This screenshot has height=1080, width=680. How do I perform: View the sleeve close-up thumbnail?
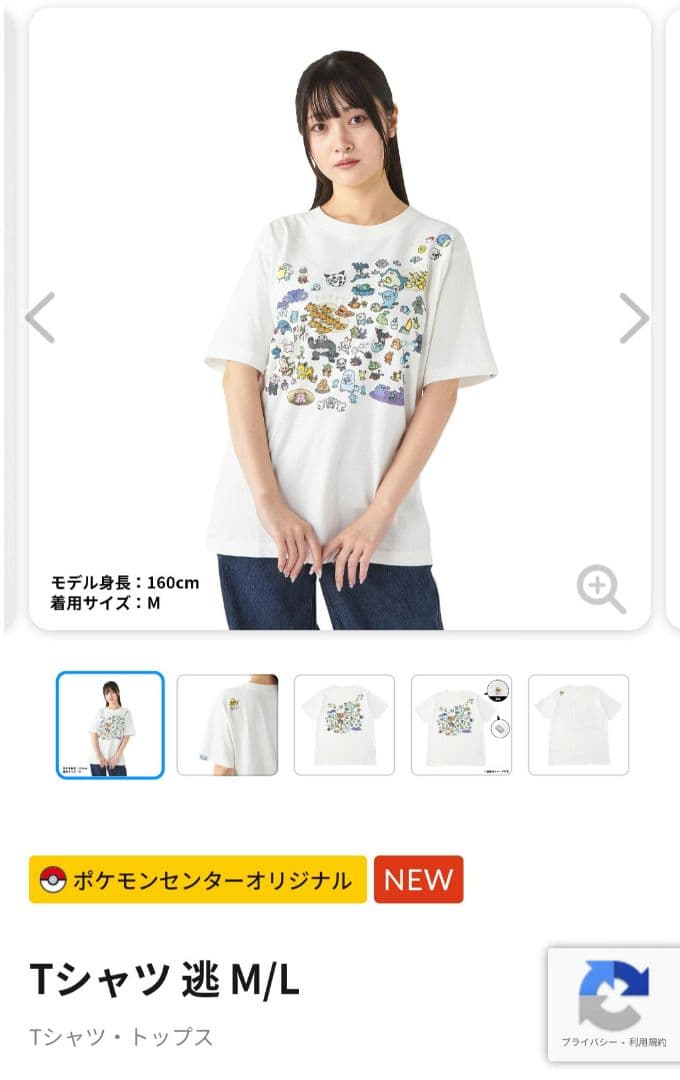click(227, 725)
